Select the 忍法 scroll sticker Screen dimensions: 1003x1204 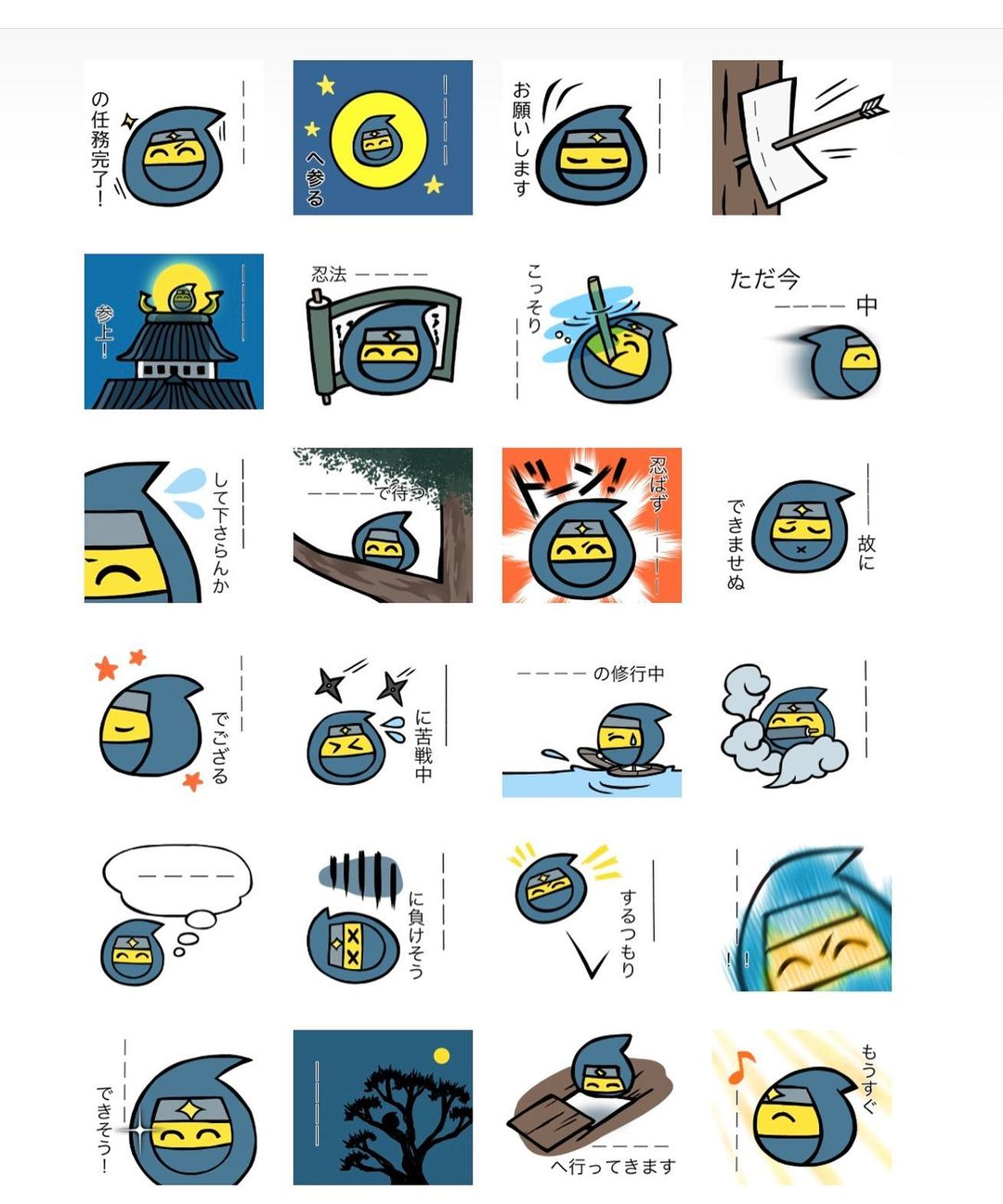383,331
